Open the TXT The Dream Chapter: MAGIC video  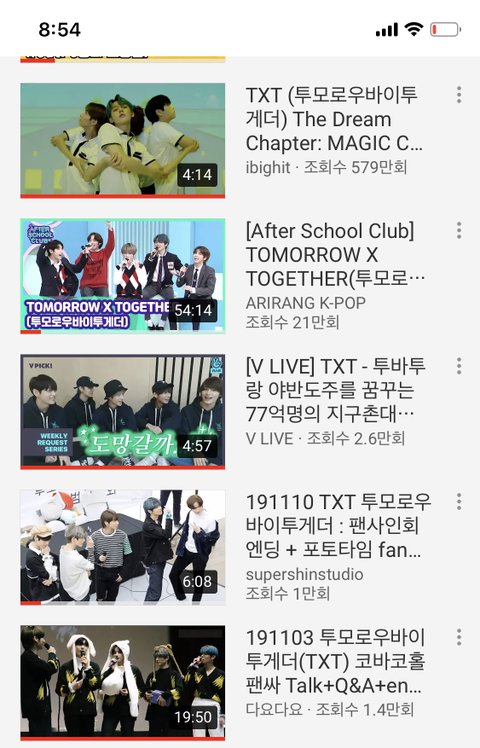123,140
